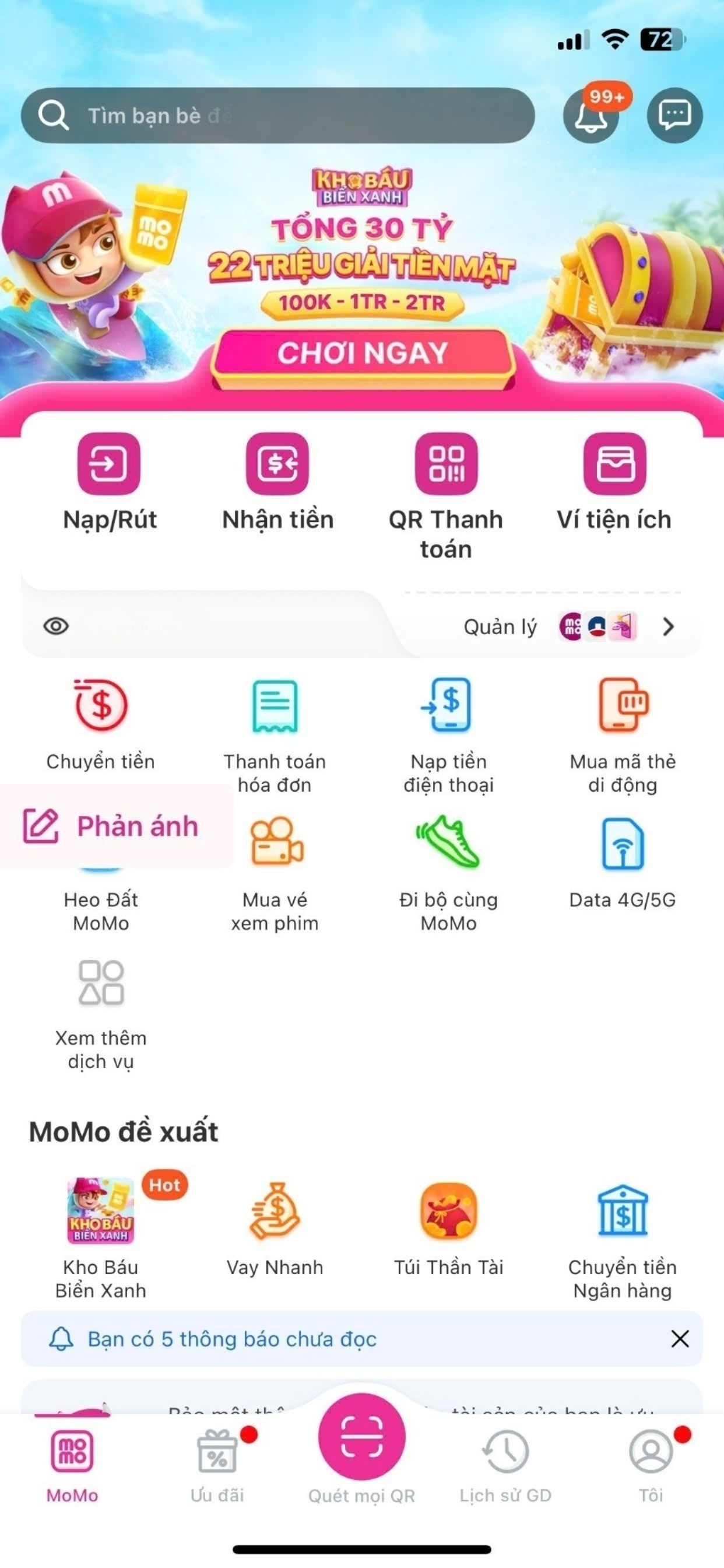
Task: Dismiss the unread notifications banner
Action: point(680,1339)
